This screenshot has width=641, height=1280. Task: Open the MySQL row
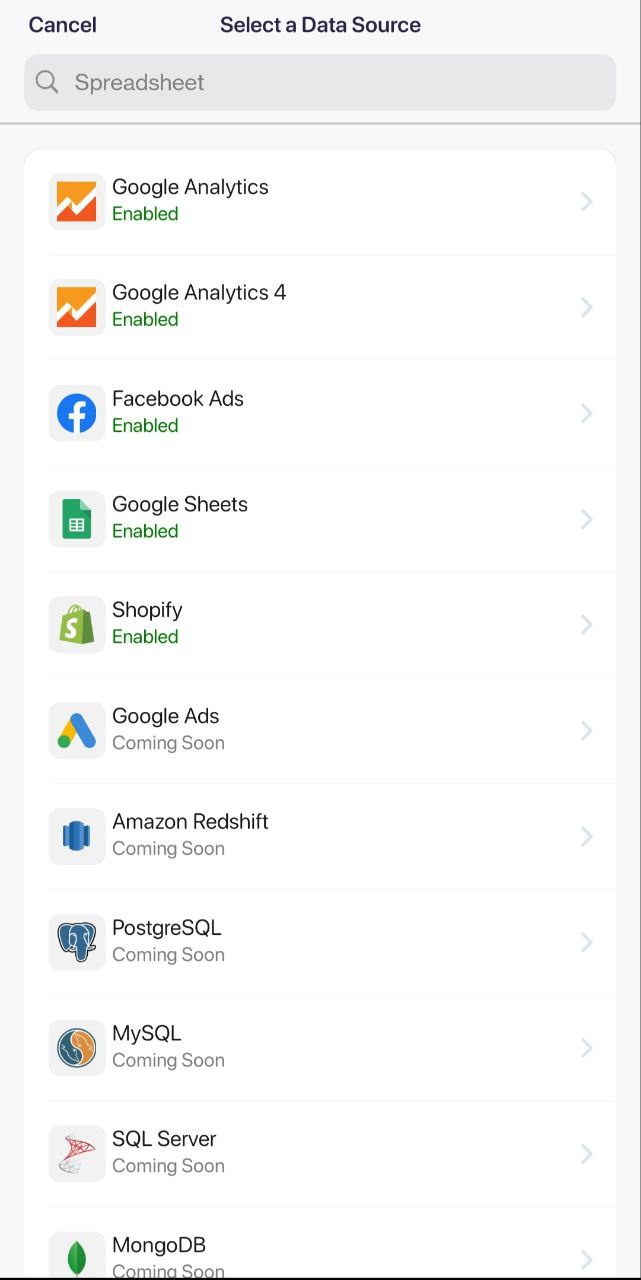coord(320,1047)
